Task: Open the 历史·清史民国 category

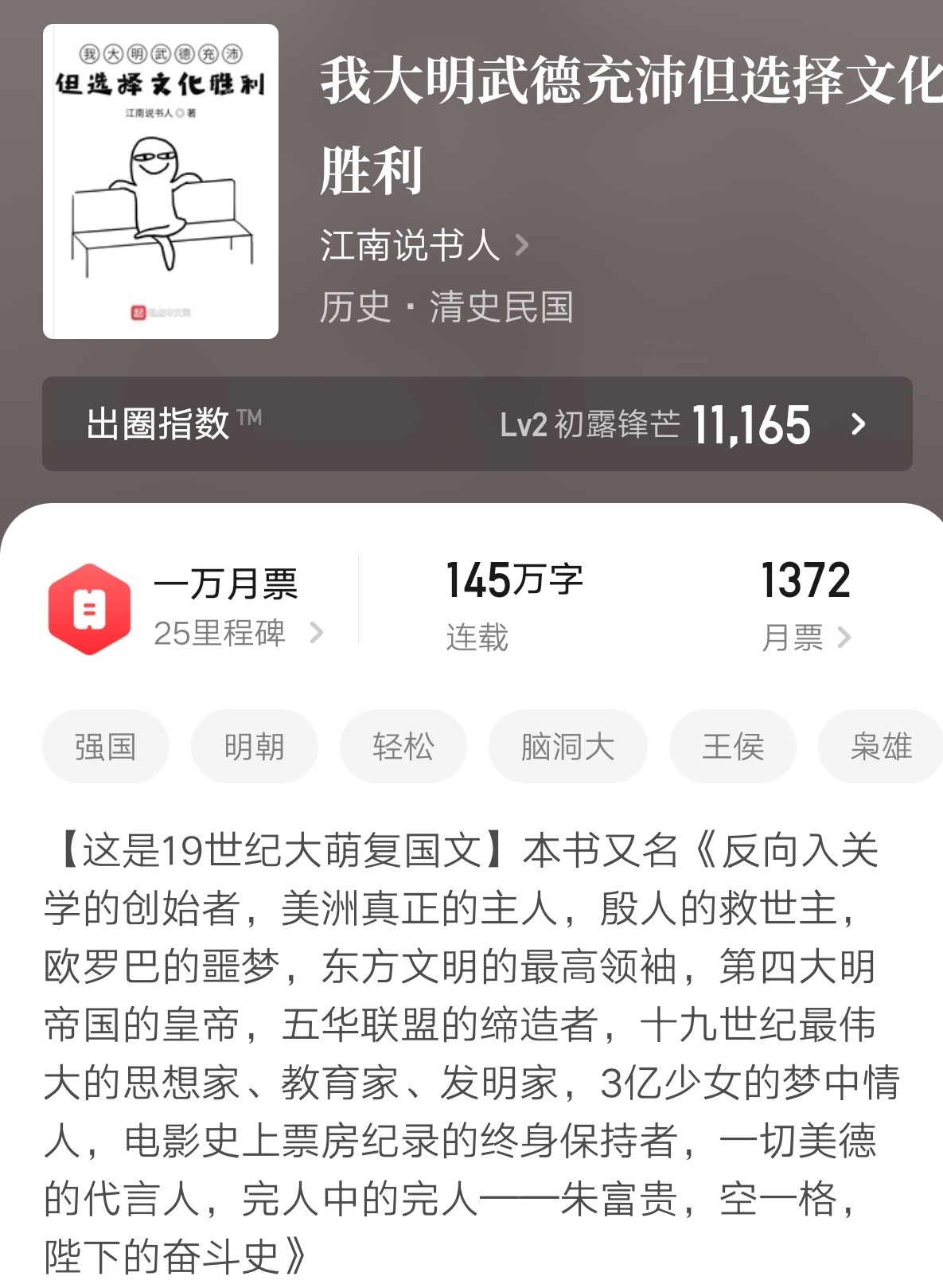Action: coord(446,307)
